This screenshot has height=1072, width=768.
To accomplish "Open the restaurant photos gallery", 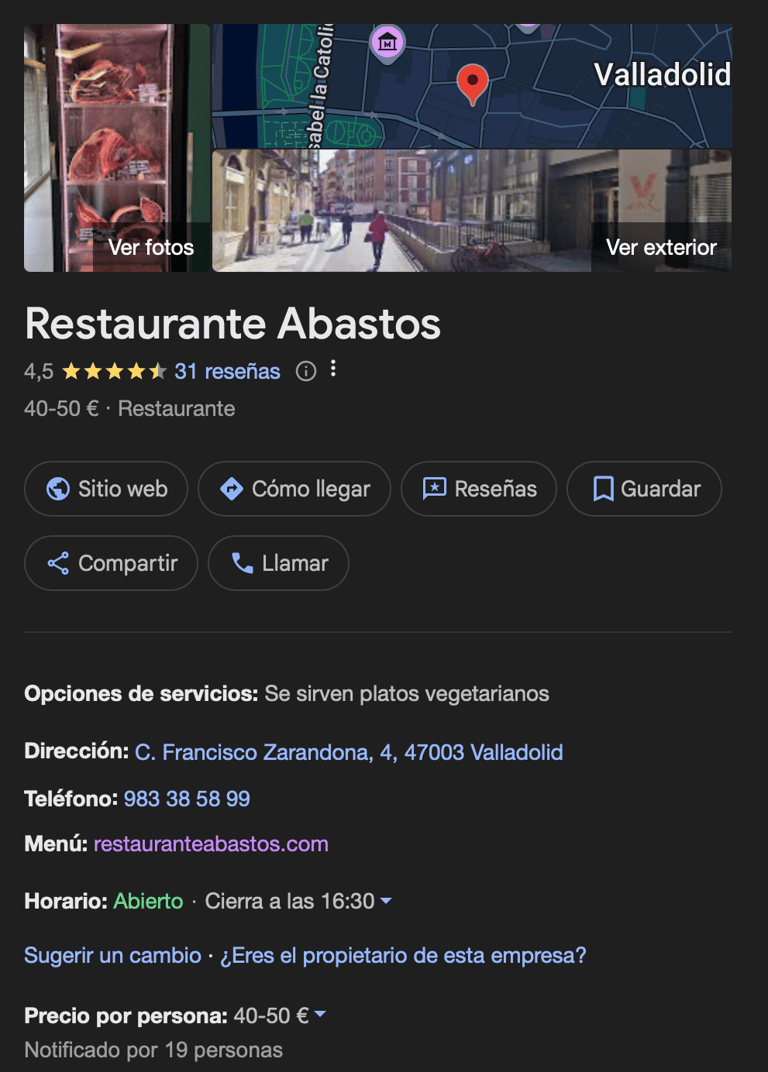I will click(117, 148).
